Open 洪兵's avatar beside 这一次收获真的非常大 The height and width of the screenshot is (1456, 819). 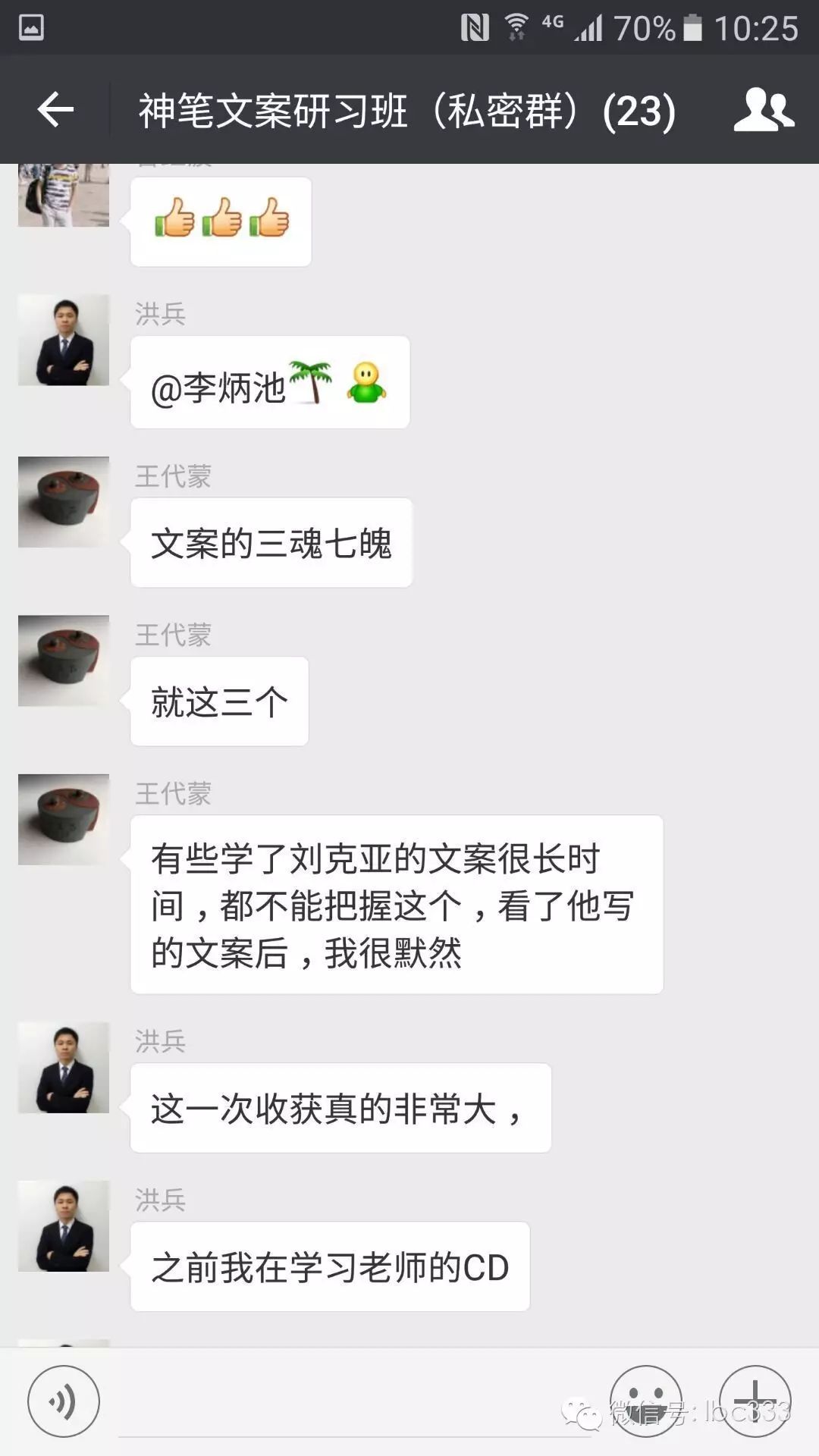pos(64,1068)
